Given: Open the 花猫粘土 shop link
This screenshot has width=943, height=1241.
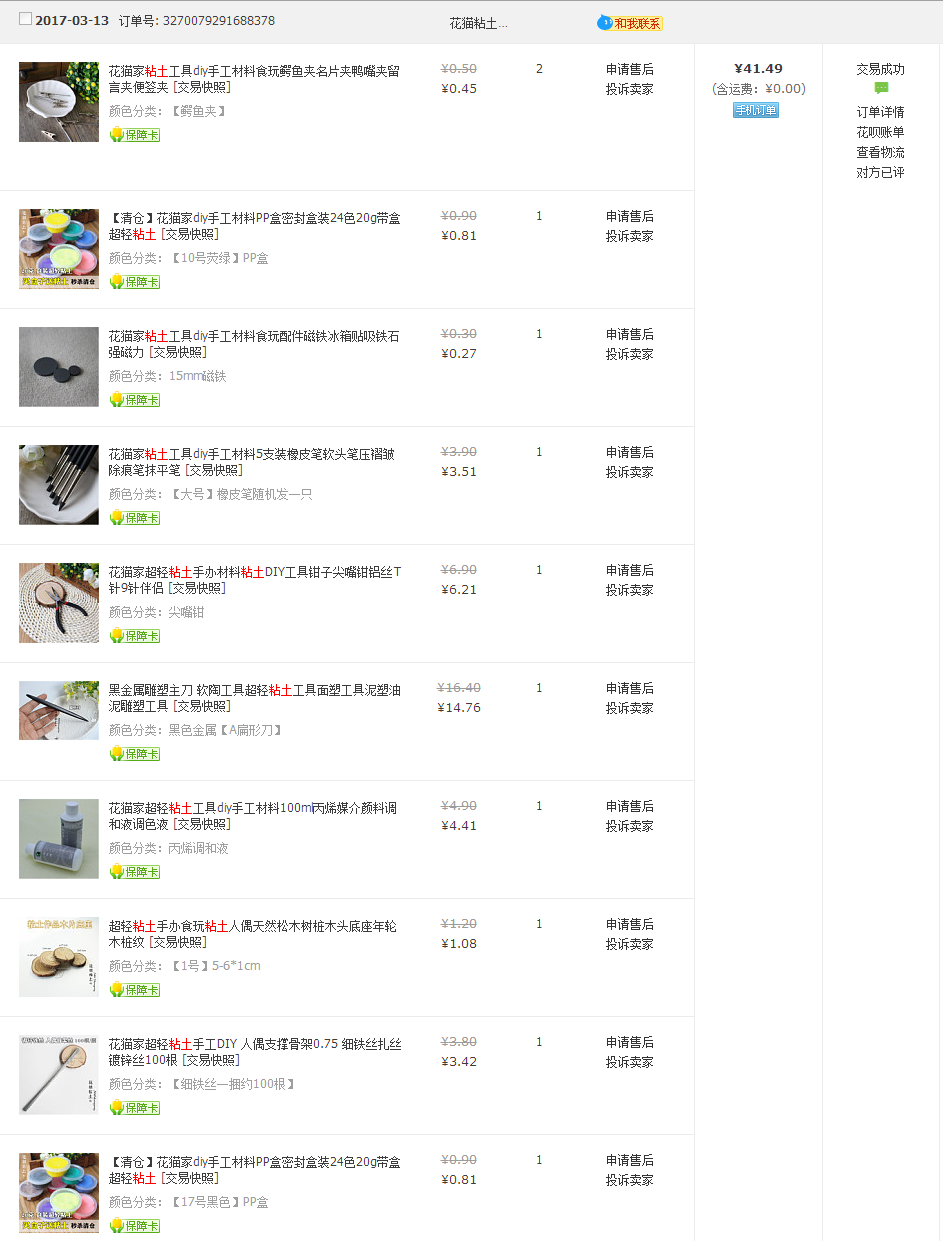Looking at the screenshot, I should pyautogui.click(x=478, y=23).
